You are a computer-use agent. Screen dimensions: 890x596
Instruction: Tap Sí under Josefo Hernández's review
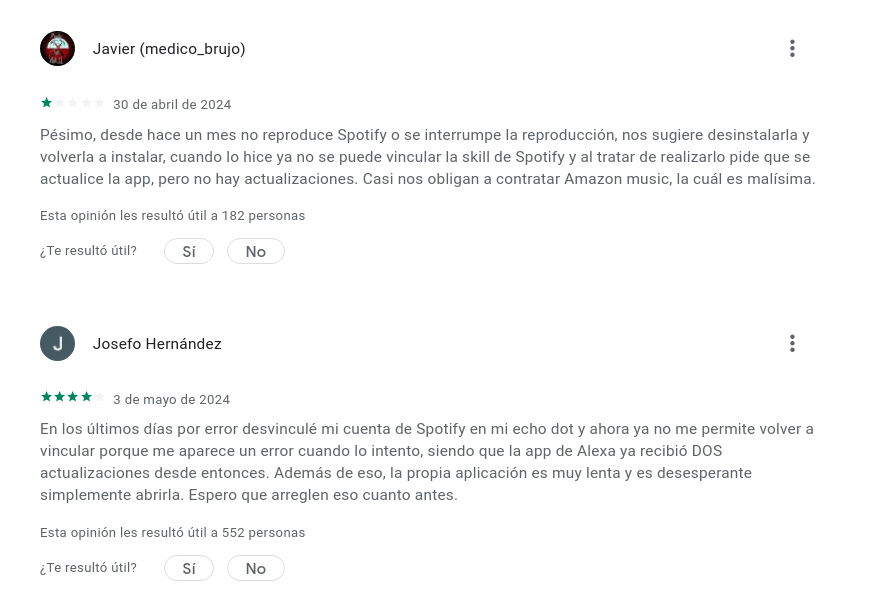pyautogui.click(x=189, y=568)
